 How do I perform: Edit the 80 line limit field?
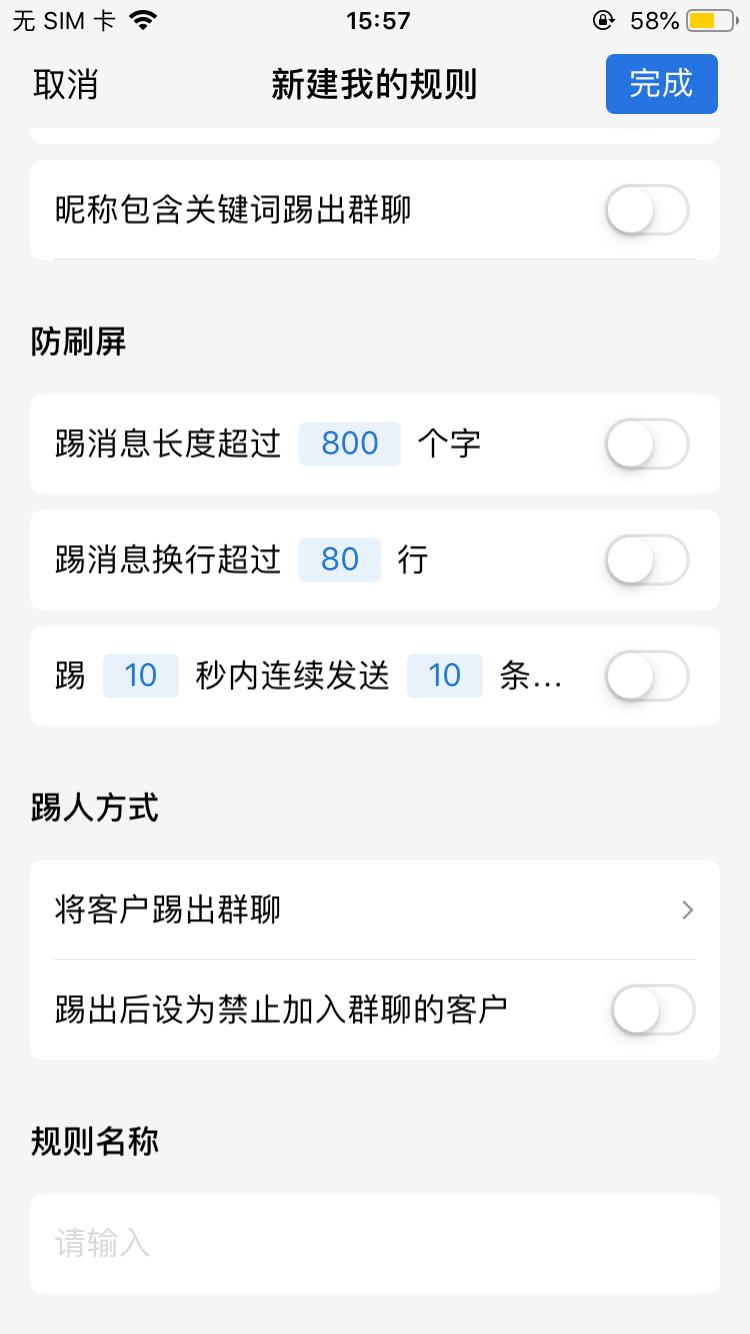(x=340, y=560)
